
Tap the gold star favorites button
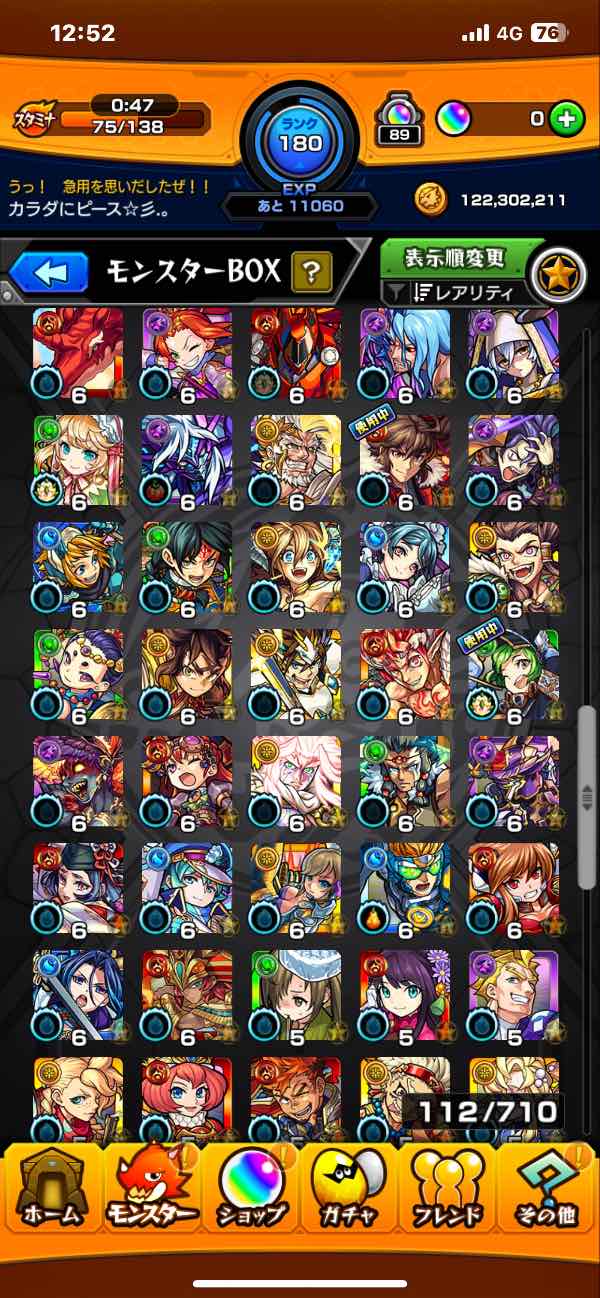coord(558,275)
